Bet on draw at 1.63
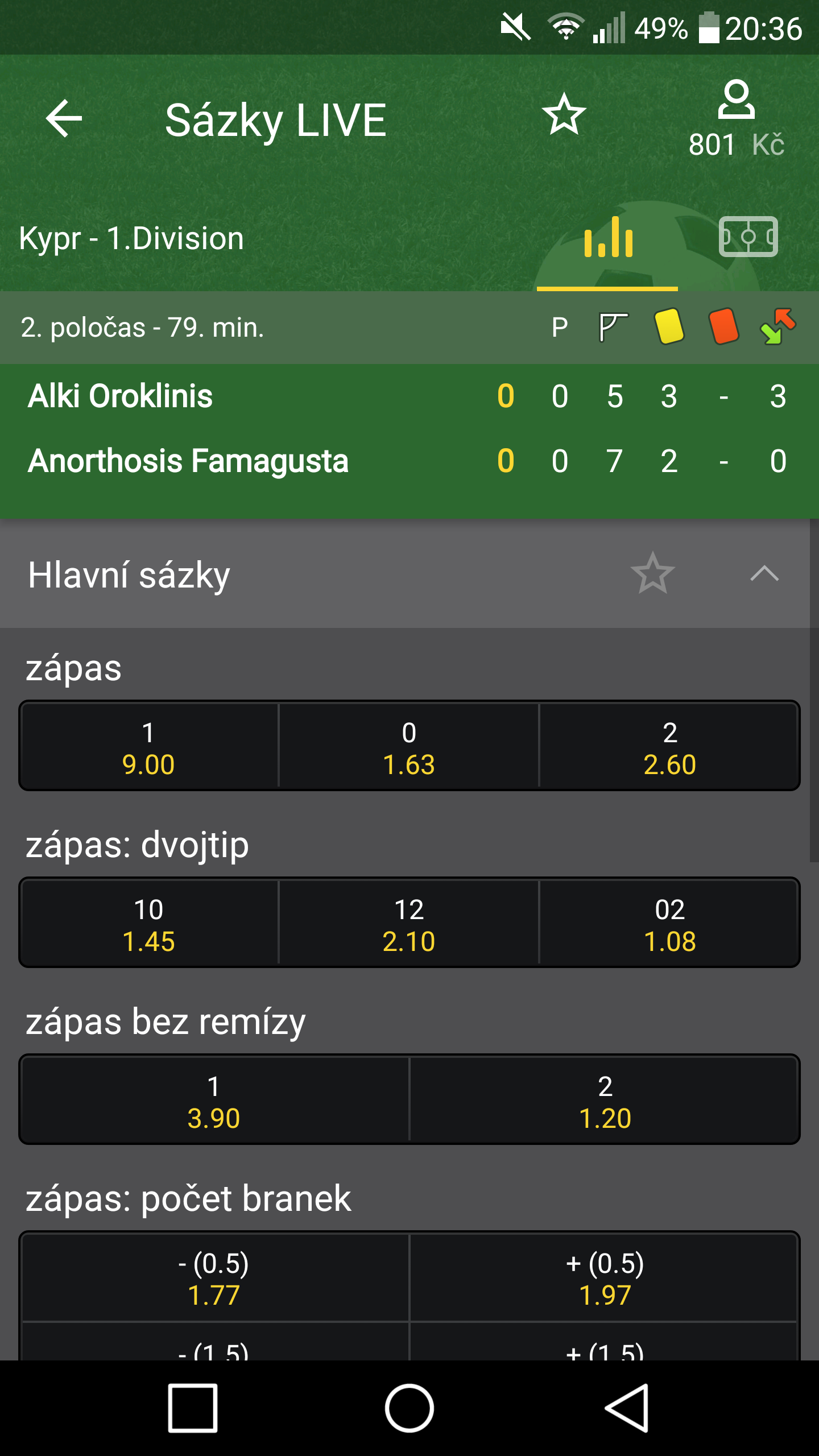 tap(409, 746)
